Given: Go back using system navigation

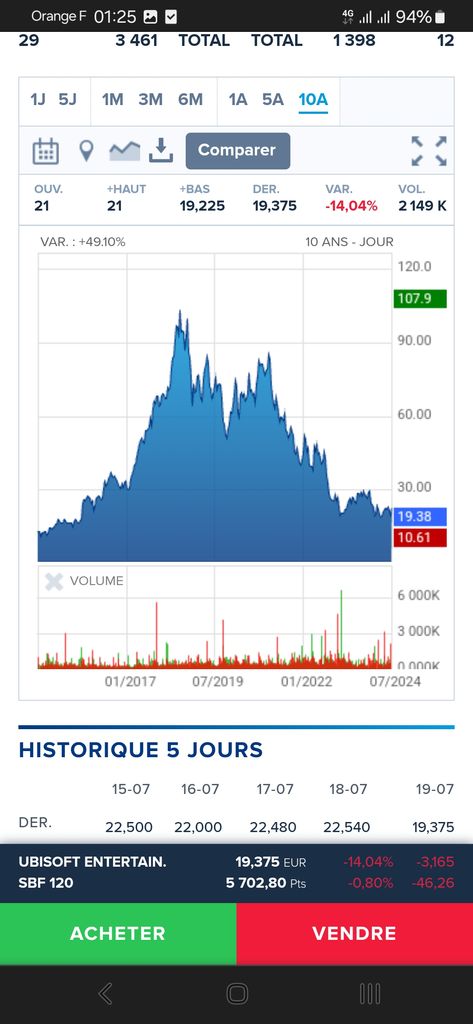Looking at the screenshot, I should coord(105,994).
